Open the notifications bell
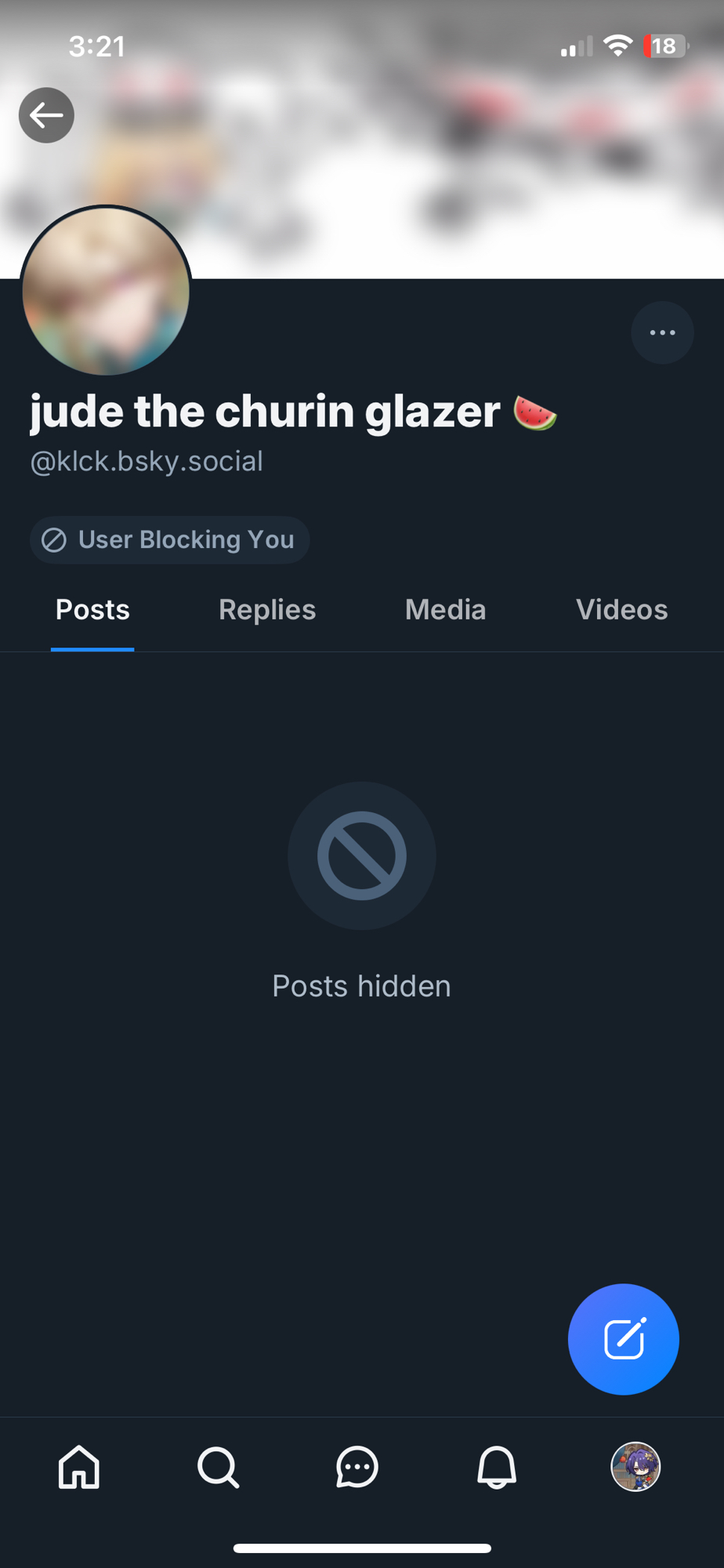 point(497,1467)
